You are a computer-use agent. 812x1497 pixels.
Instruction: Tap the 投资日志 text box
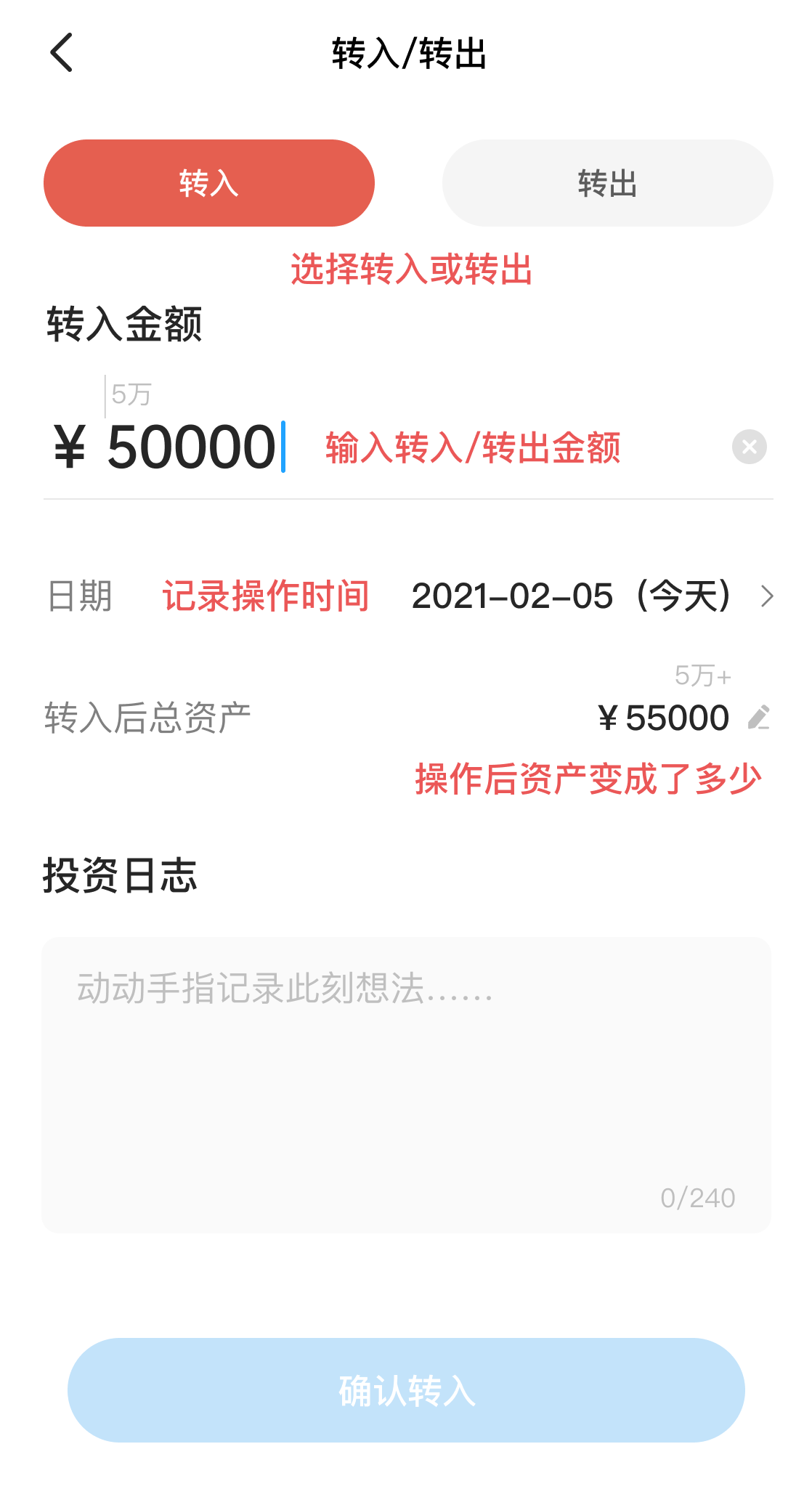pos(406,1084)
